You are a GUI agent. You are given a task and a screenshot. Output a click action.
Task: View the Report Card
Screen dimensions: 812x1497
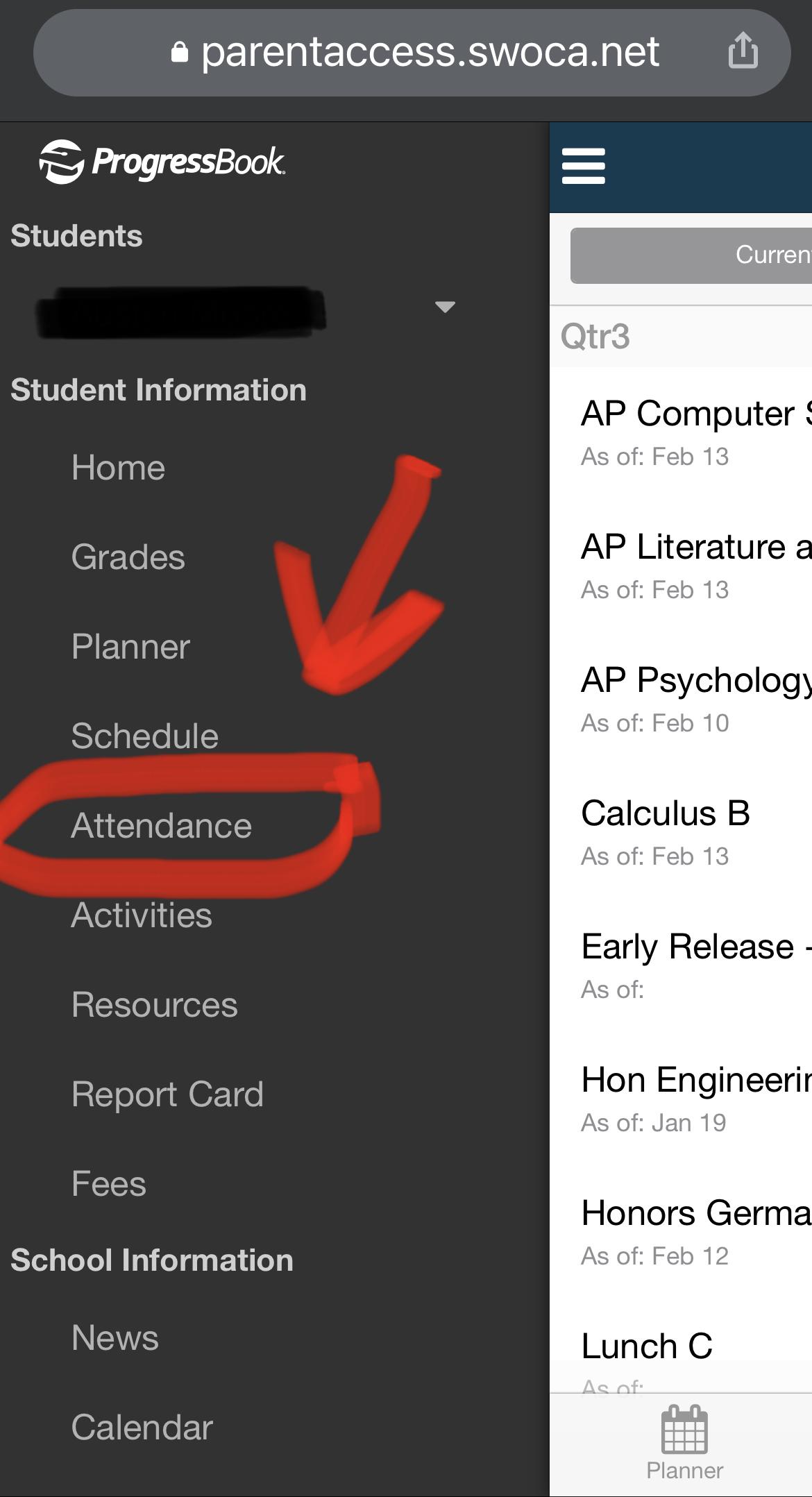click(x=167, y=1094)
